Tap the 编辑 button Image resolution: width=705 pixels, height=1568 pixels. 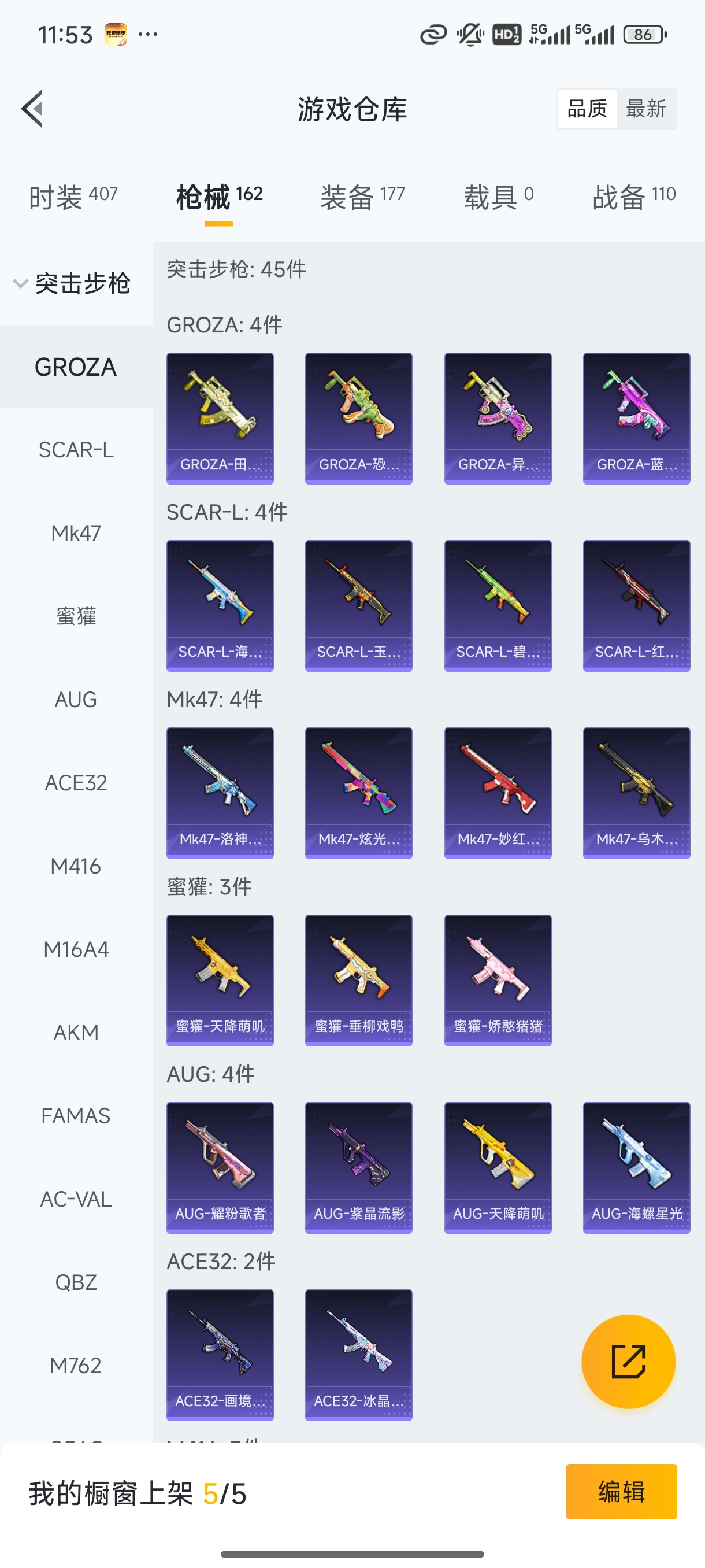click(621, 1491)
